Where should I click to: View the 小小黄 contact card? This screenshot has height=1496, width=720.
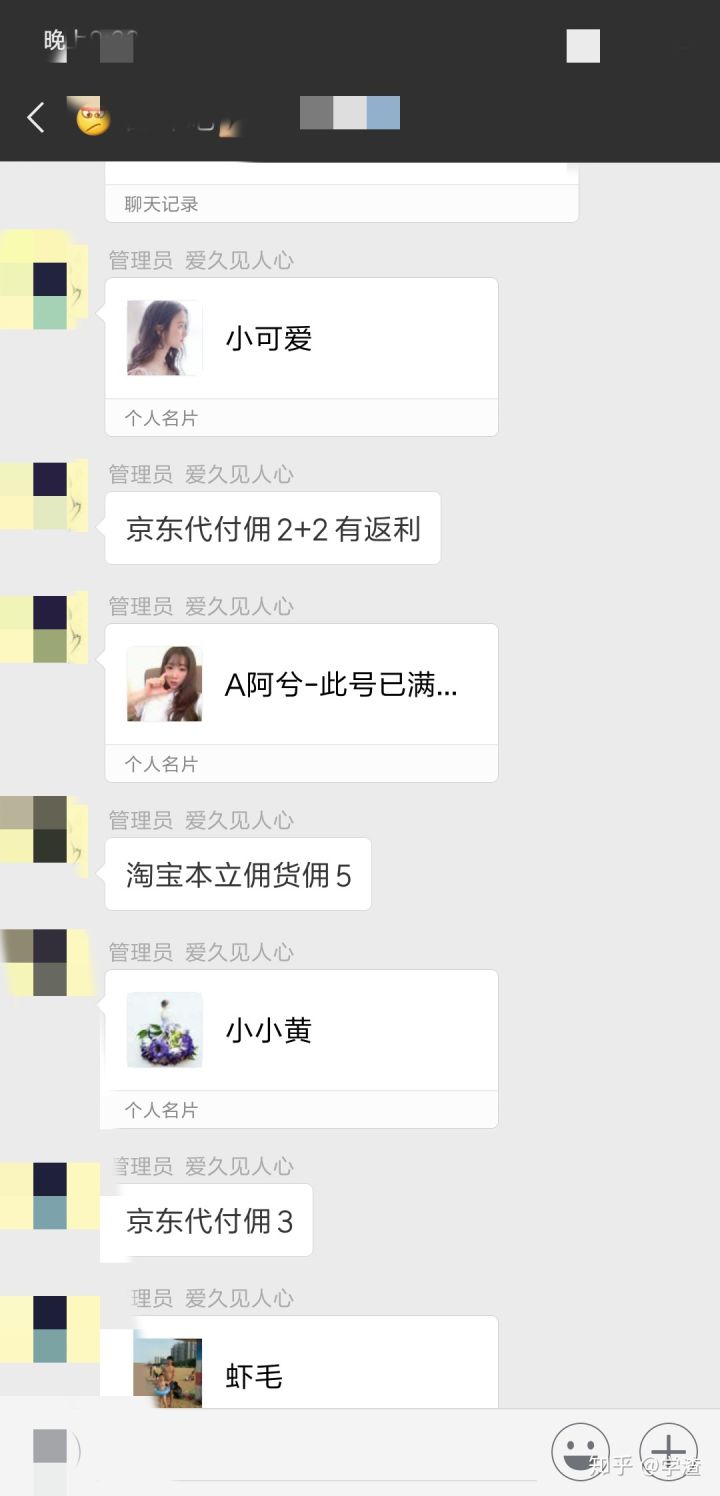point(301,1047)
